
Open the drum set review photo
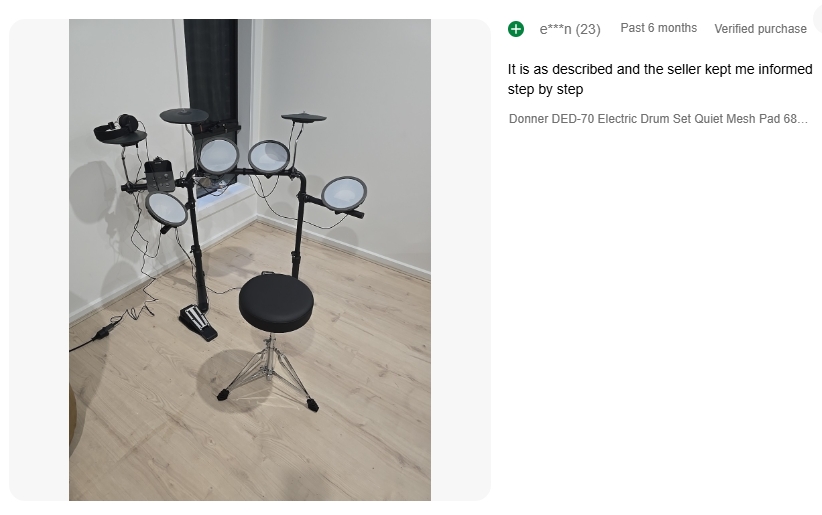(x=250, y=260)
